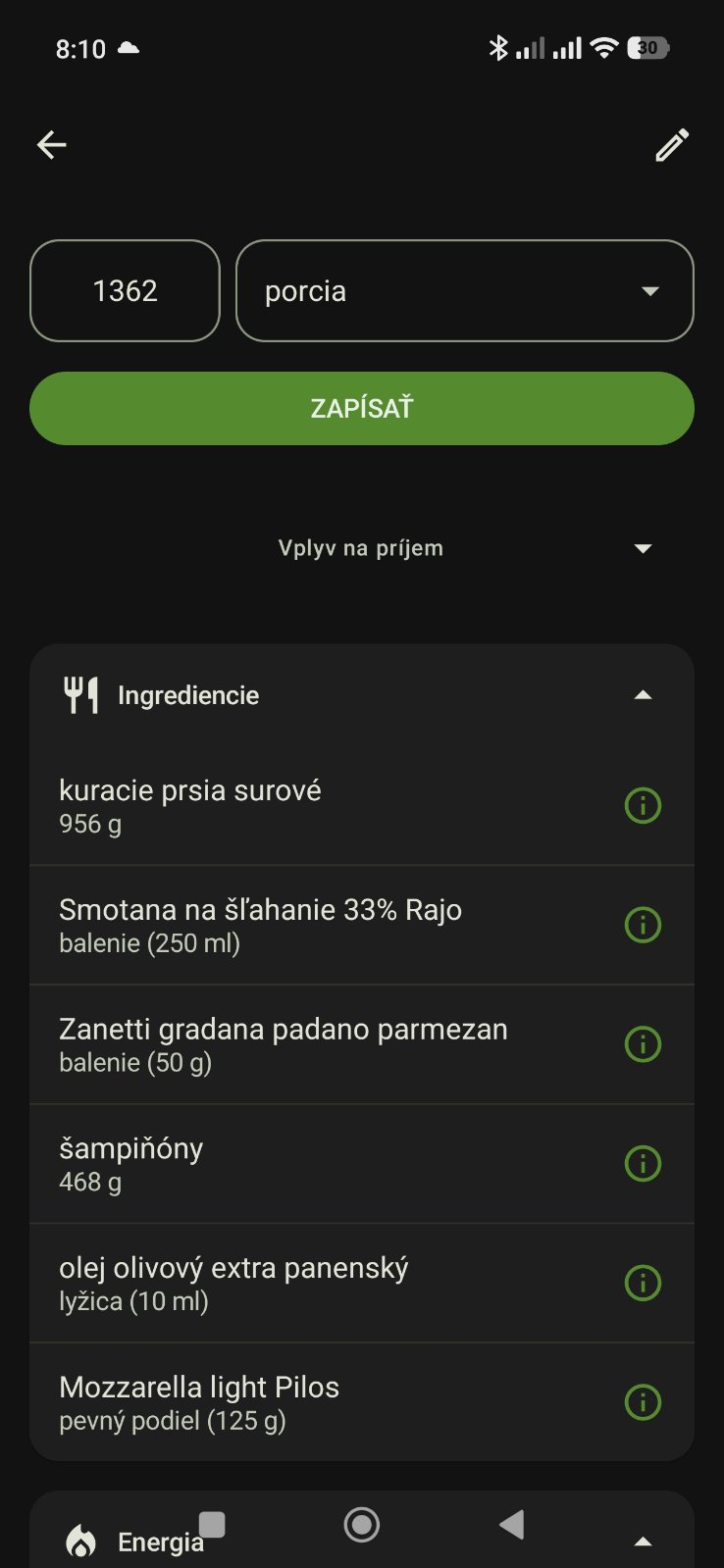Collapse the Energia section

click(x=643, y=1542)
